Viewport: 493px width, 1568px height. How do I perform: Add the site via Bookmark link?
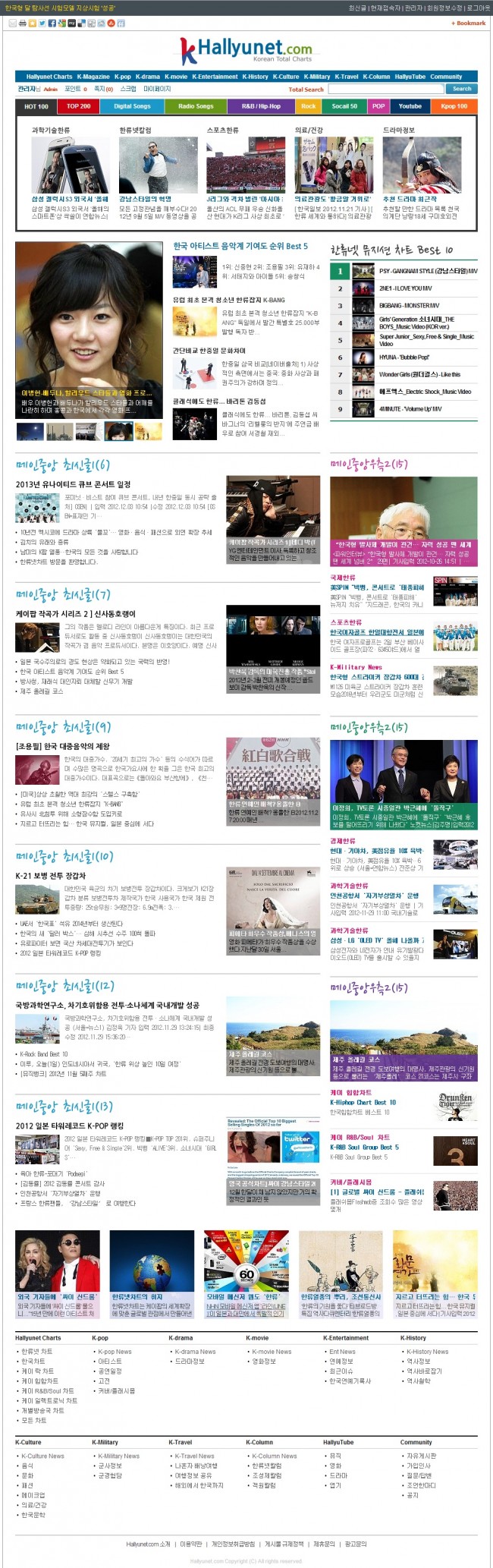(x=469, y=23)
